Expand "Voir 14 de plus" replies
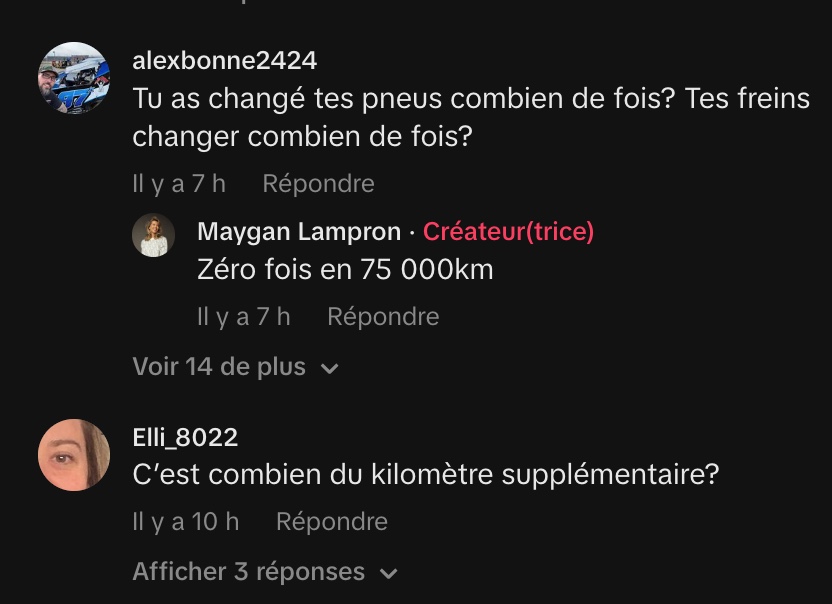Screen dimensions: 832x604 click(235, 367)
